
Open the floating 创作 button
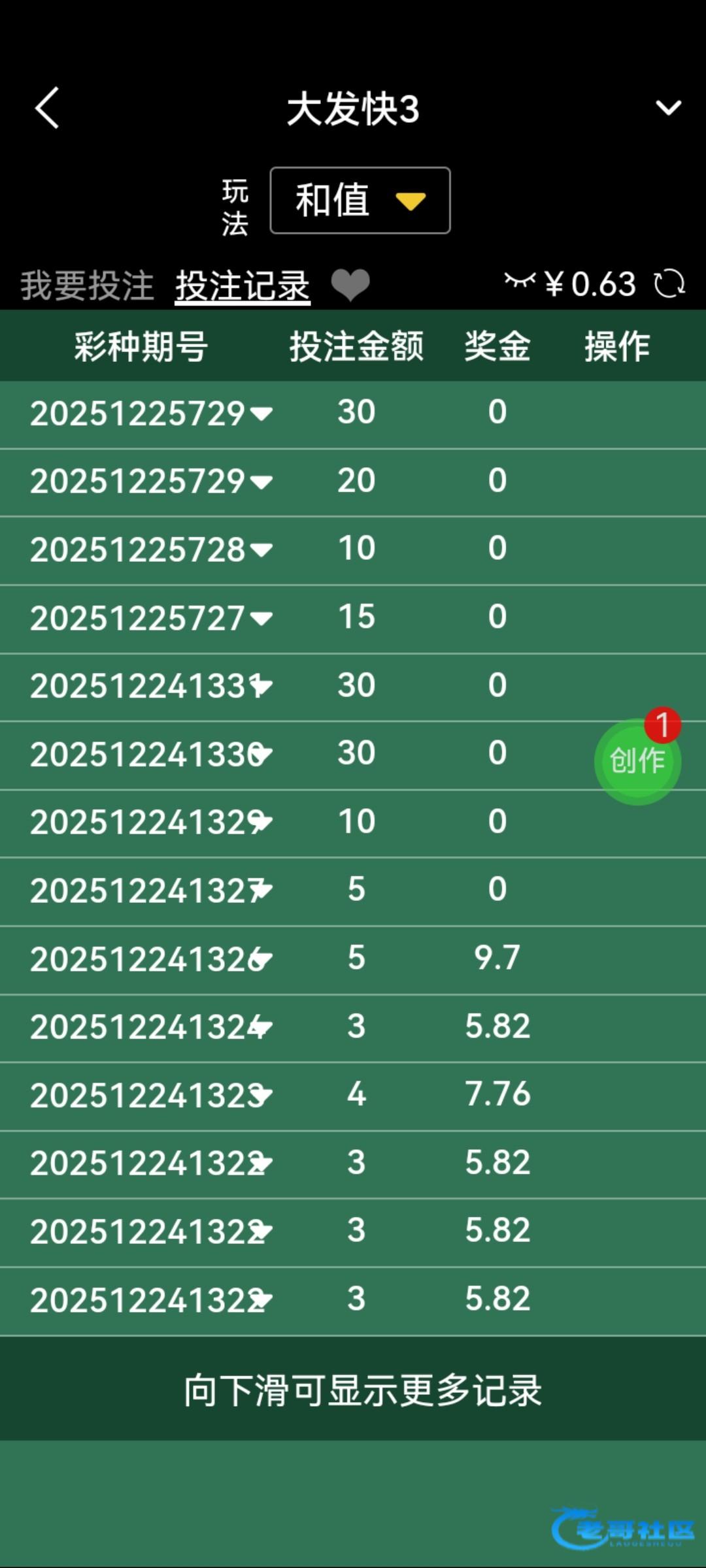click(637, 761)
